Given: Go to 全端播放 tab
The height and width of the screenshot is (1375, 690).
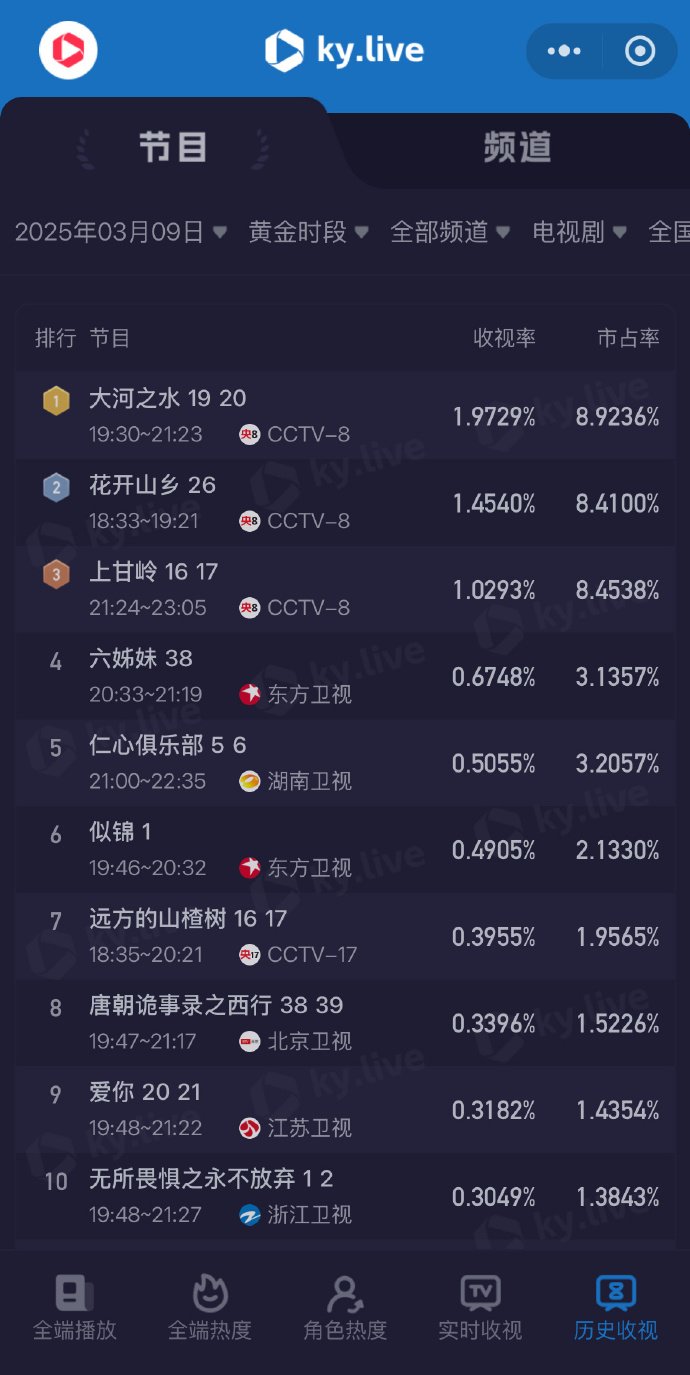Looking at the screenshot, I should coord(75,1308).
